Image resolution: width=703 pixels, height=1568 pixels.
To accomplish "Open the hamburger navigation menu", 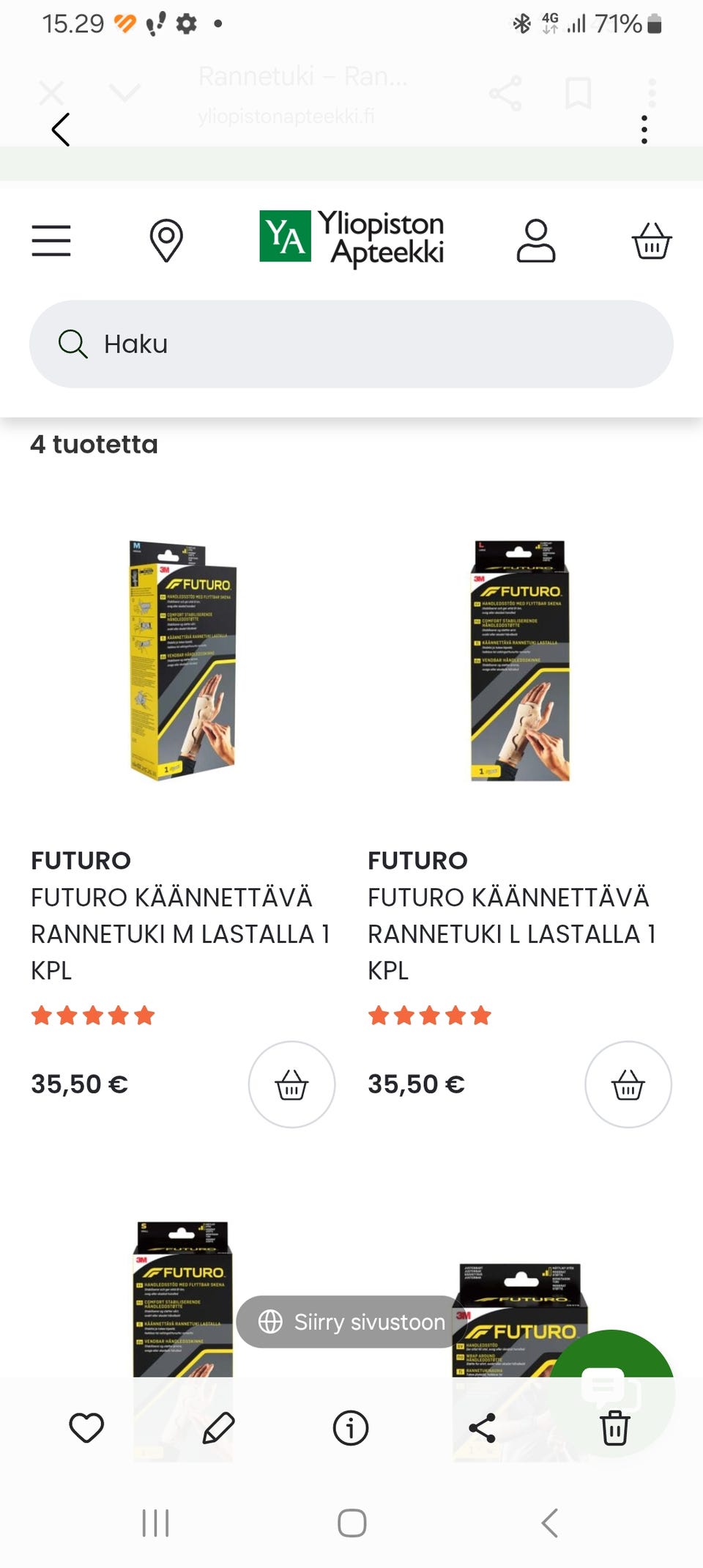I will click(x=51, y=240).
